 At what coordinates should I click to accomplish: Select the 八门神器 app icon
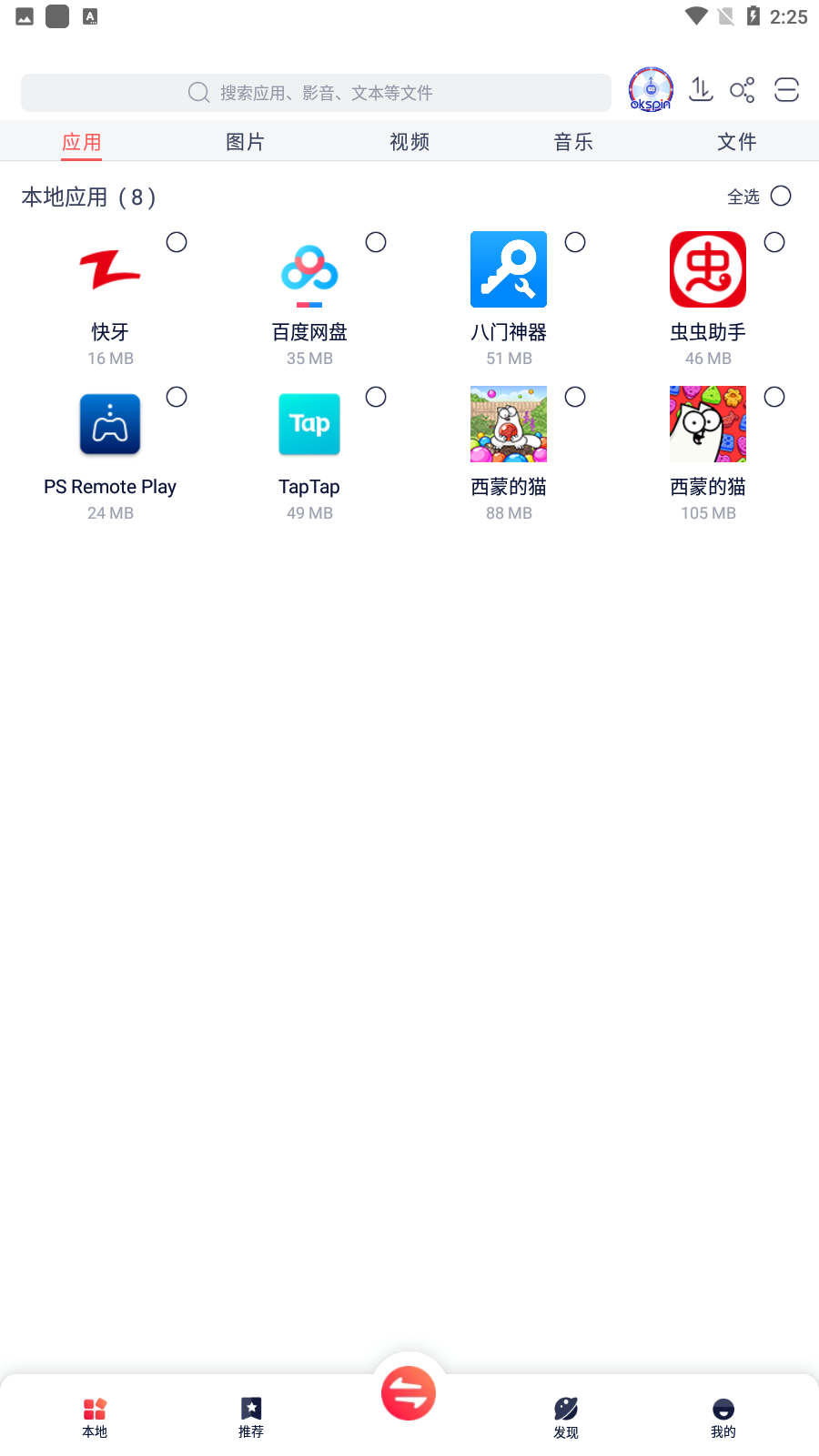pos(508,269)
